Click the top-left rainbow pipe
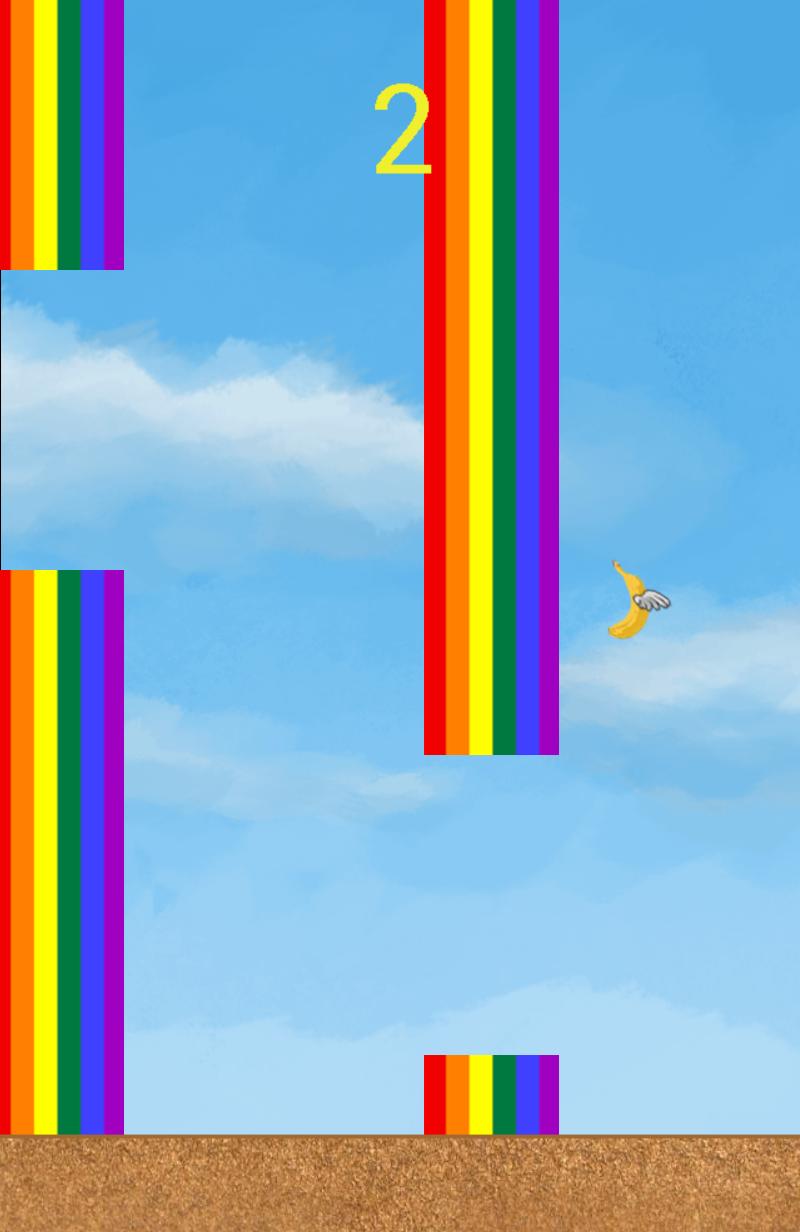Viewport: 800px width, 1232px height. click(60, 130)
